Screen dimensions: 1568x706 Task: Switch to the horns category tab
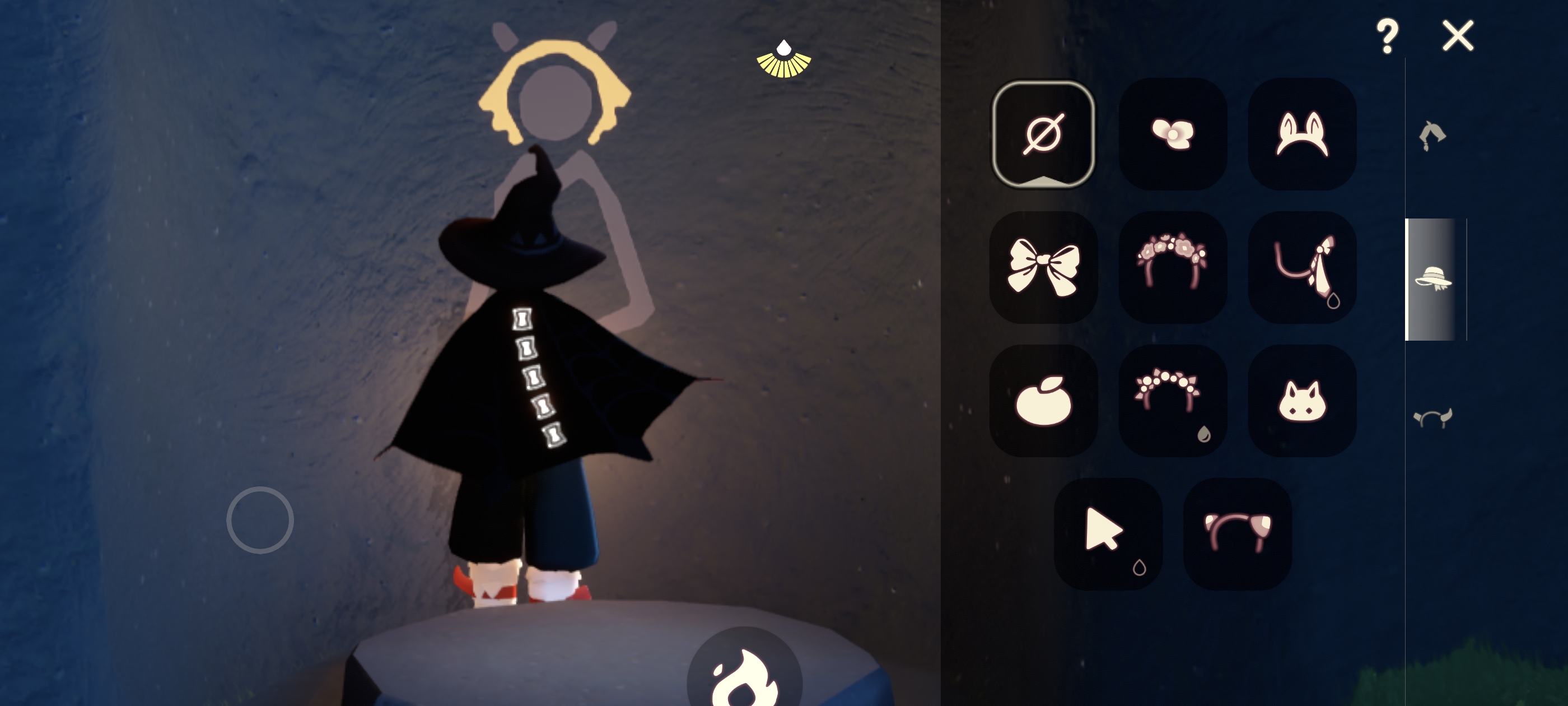[x=1432, y=419]
